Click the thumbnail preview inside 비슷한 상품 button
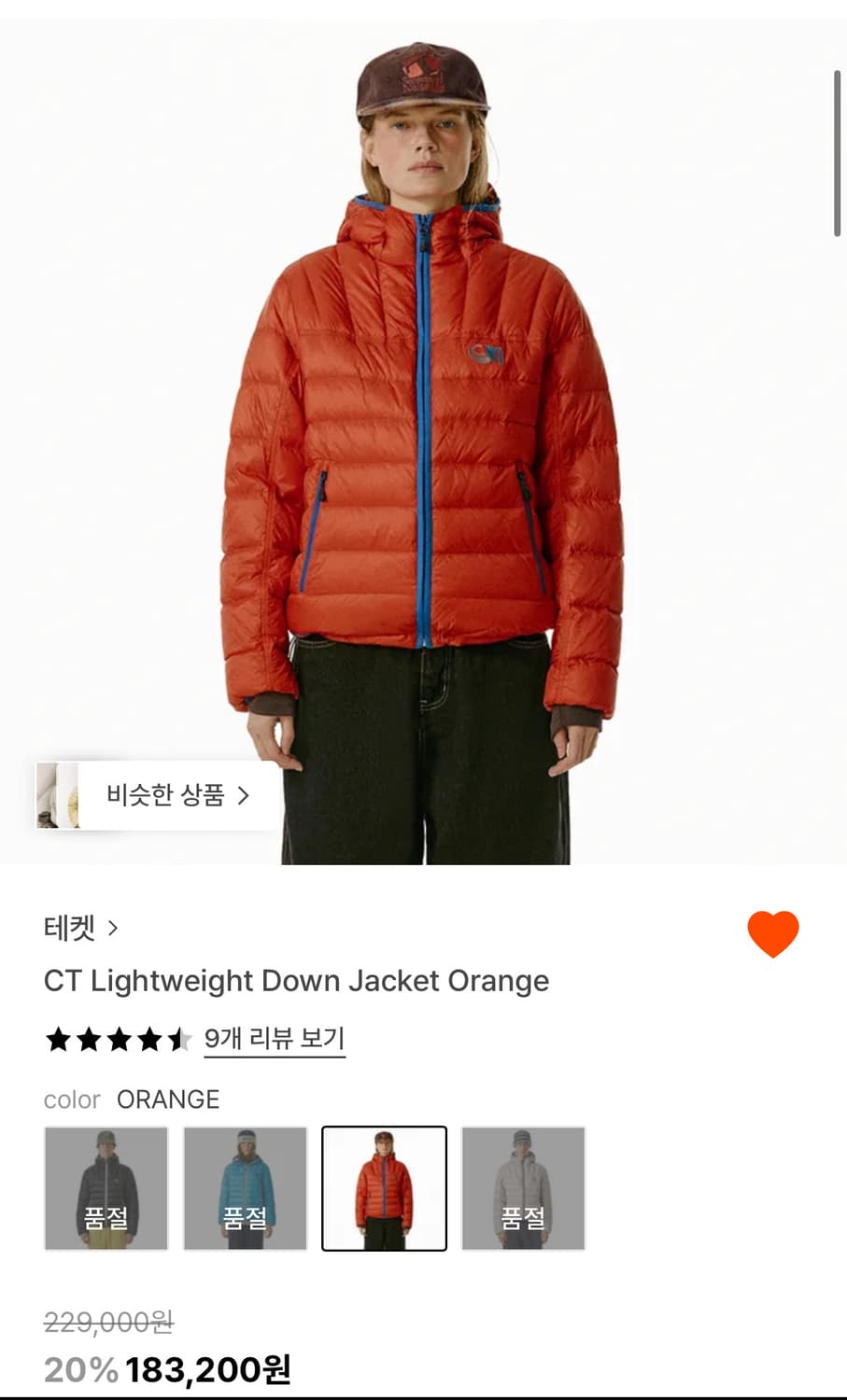The width and height of the screenshot is (847, 1400). [60, 794]
